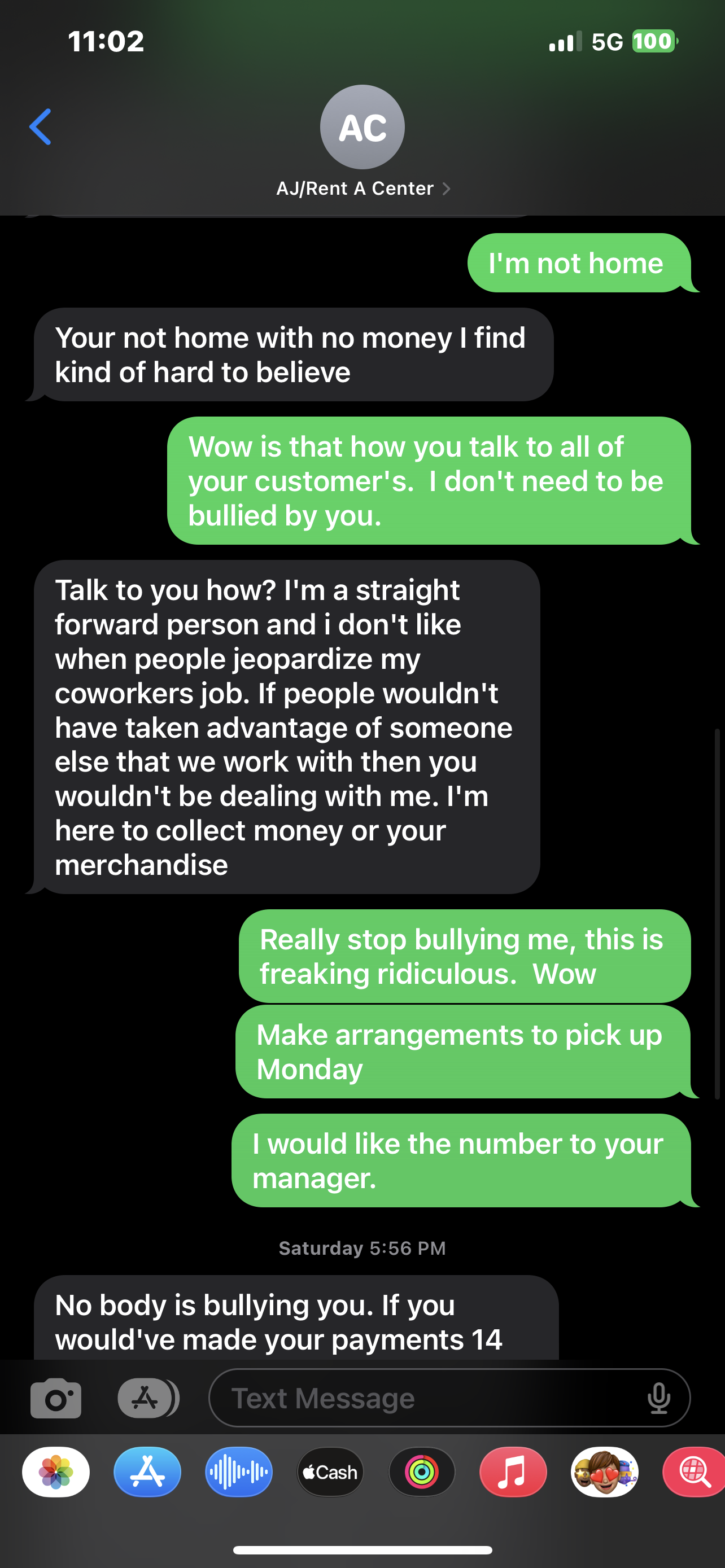Image resolution: width=725 pixels, height=1568 pixels.
Task: Open the App Store iMessage app
Action: tap(147, 1472)
